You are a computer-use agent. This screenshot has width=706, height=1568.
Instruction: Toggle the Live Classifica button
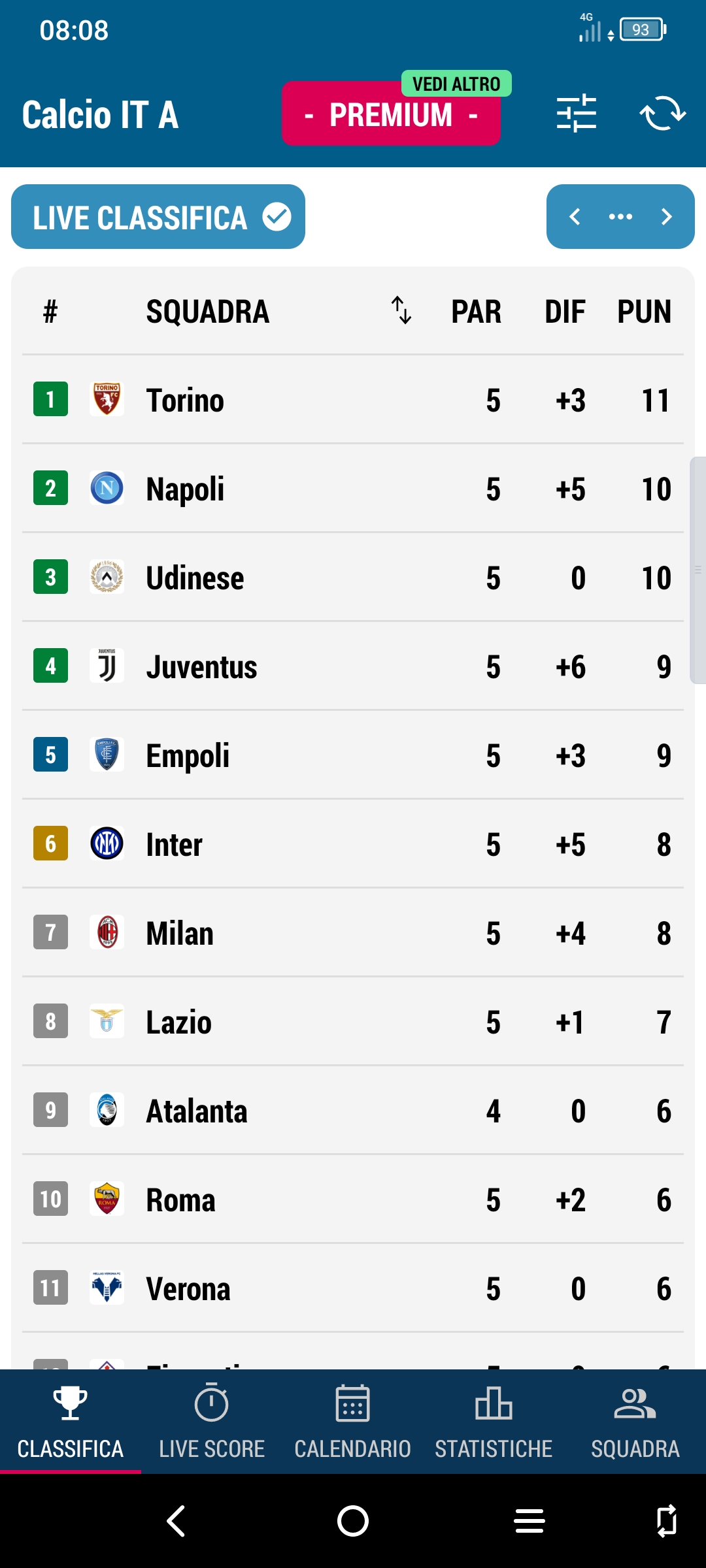(158, 217)
